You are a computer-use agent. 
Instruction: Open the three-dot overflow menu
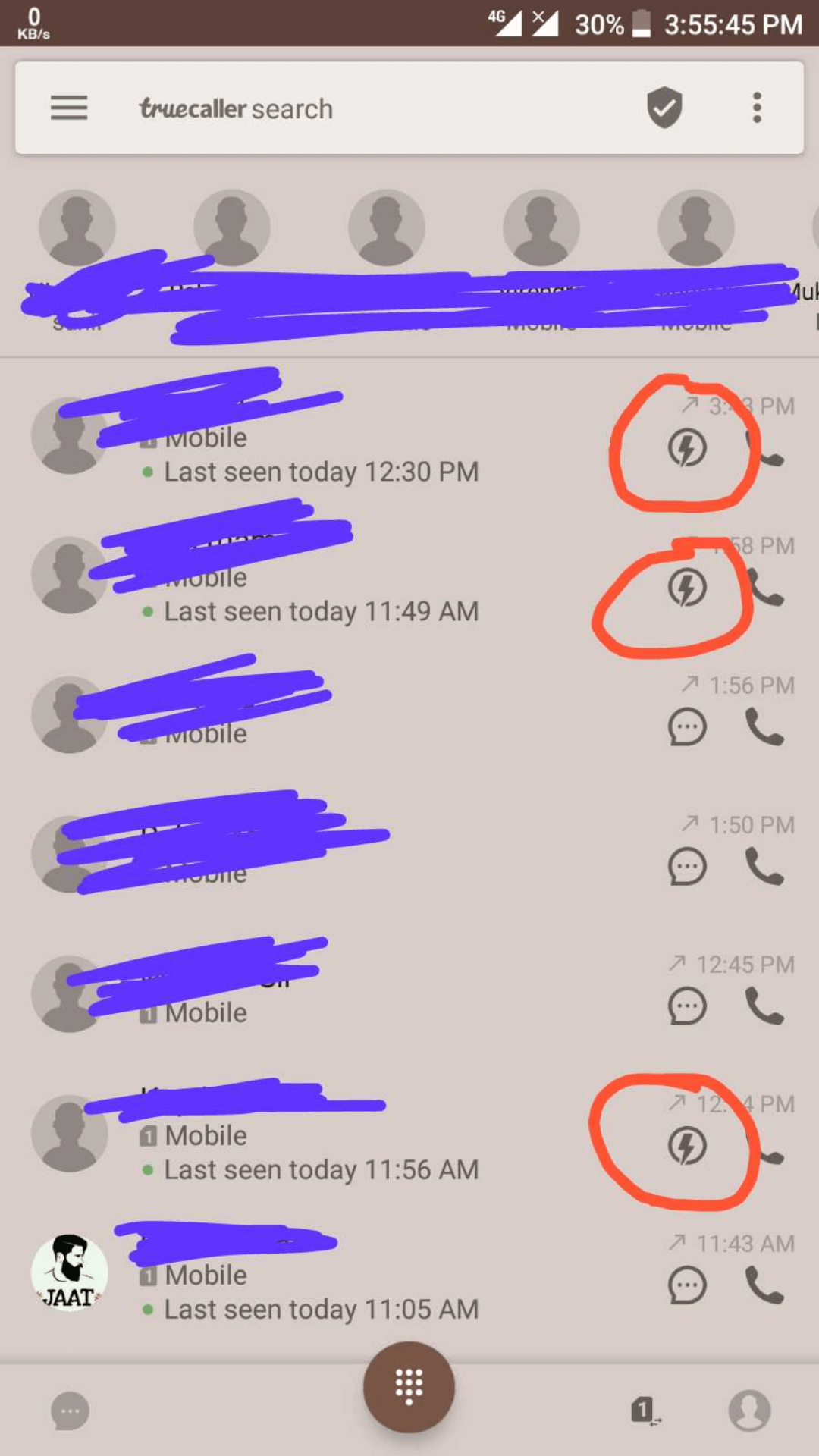click(x=756, y=108)
